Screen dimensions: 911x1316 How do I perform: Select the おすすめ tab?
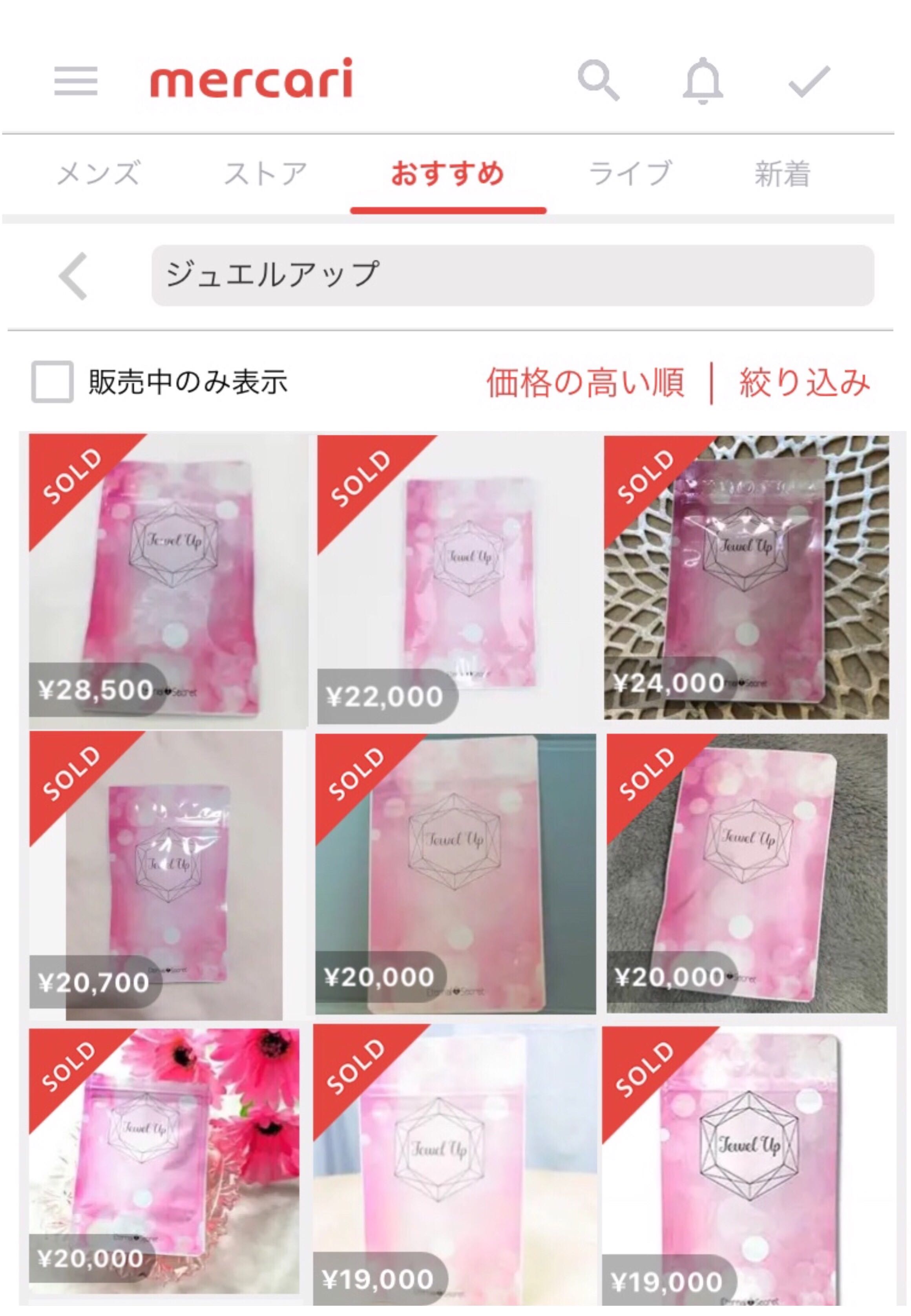point(447,174)
